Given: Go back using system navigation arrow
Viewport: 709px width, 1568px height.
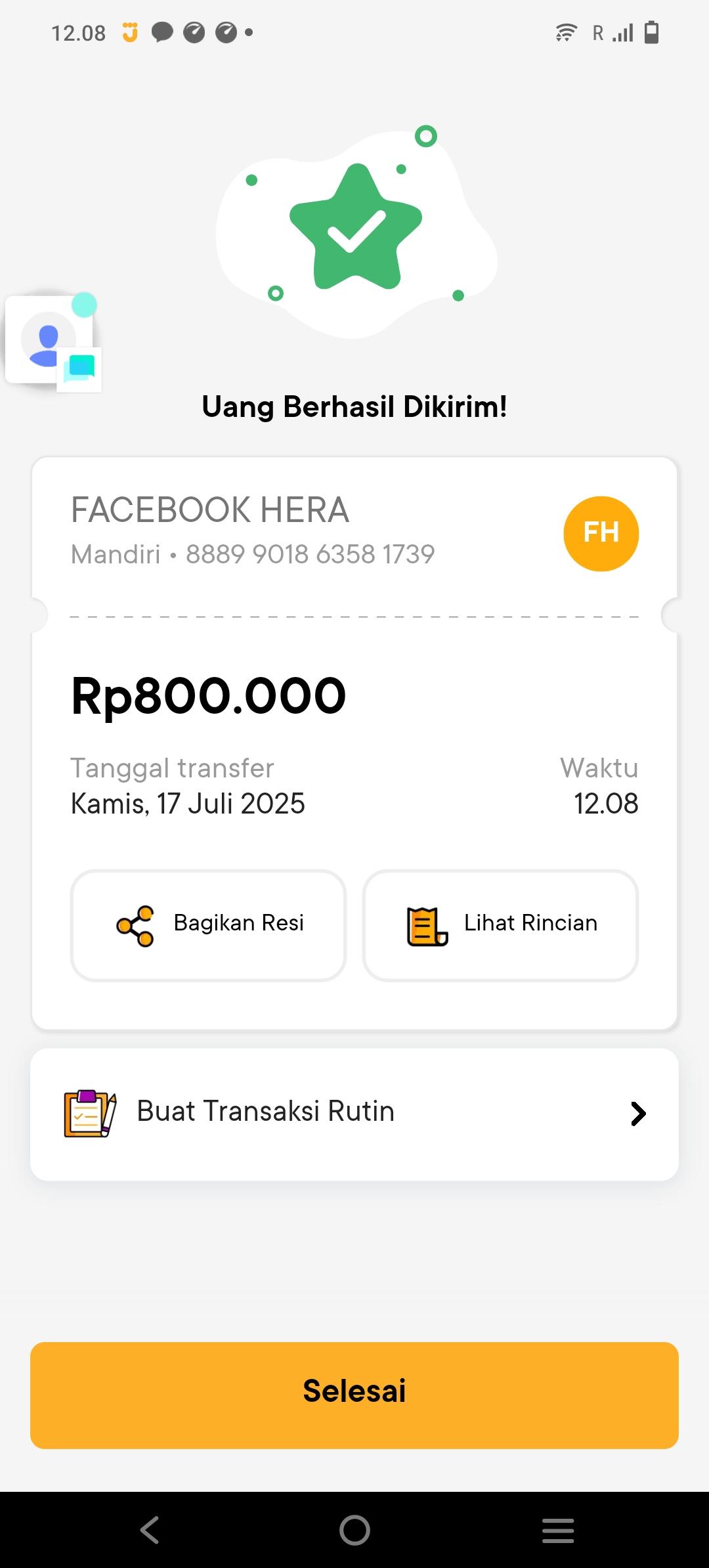Looking at the screenshot, I should [150, 1530].
